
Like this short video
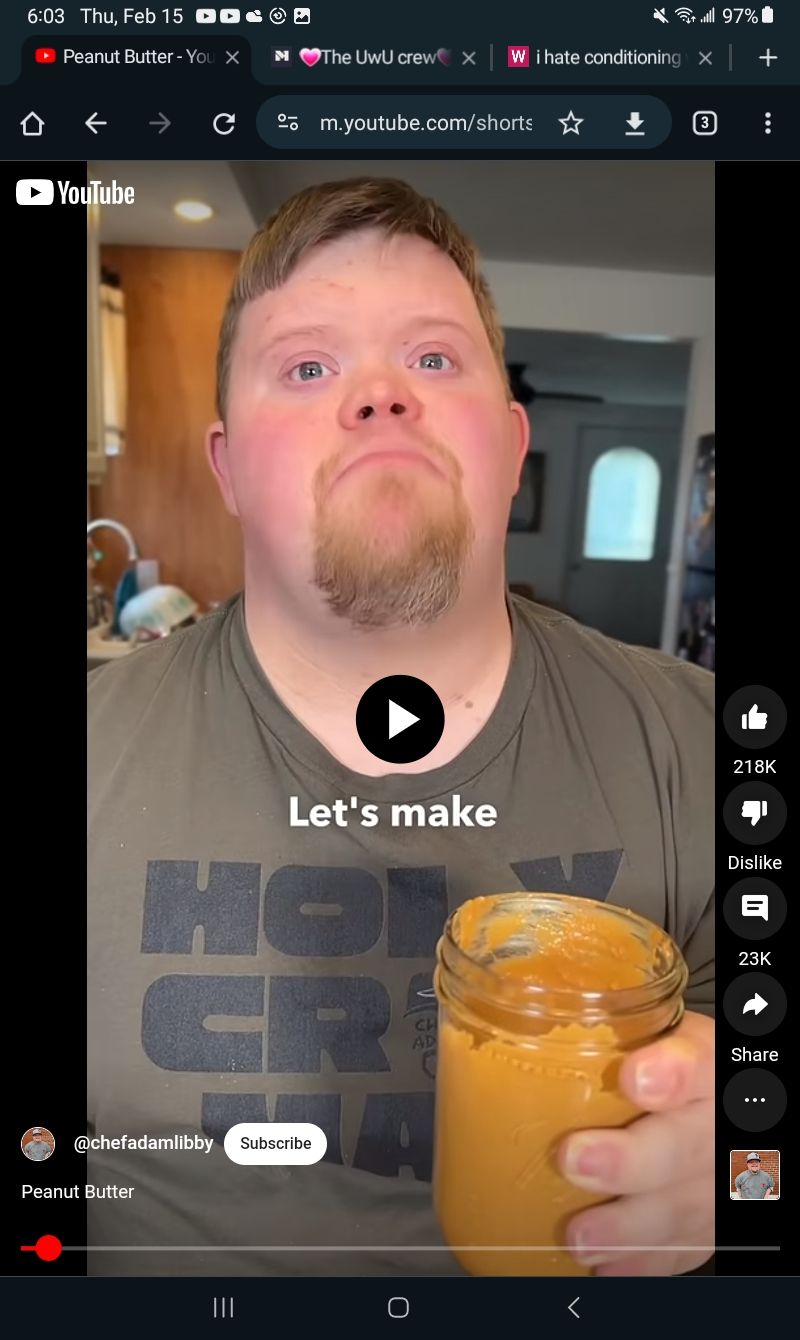[754, 717]
